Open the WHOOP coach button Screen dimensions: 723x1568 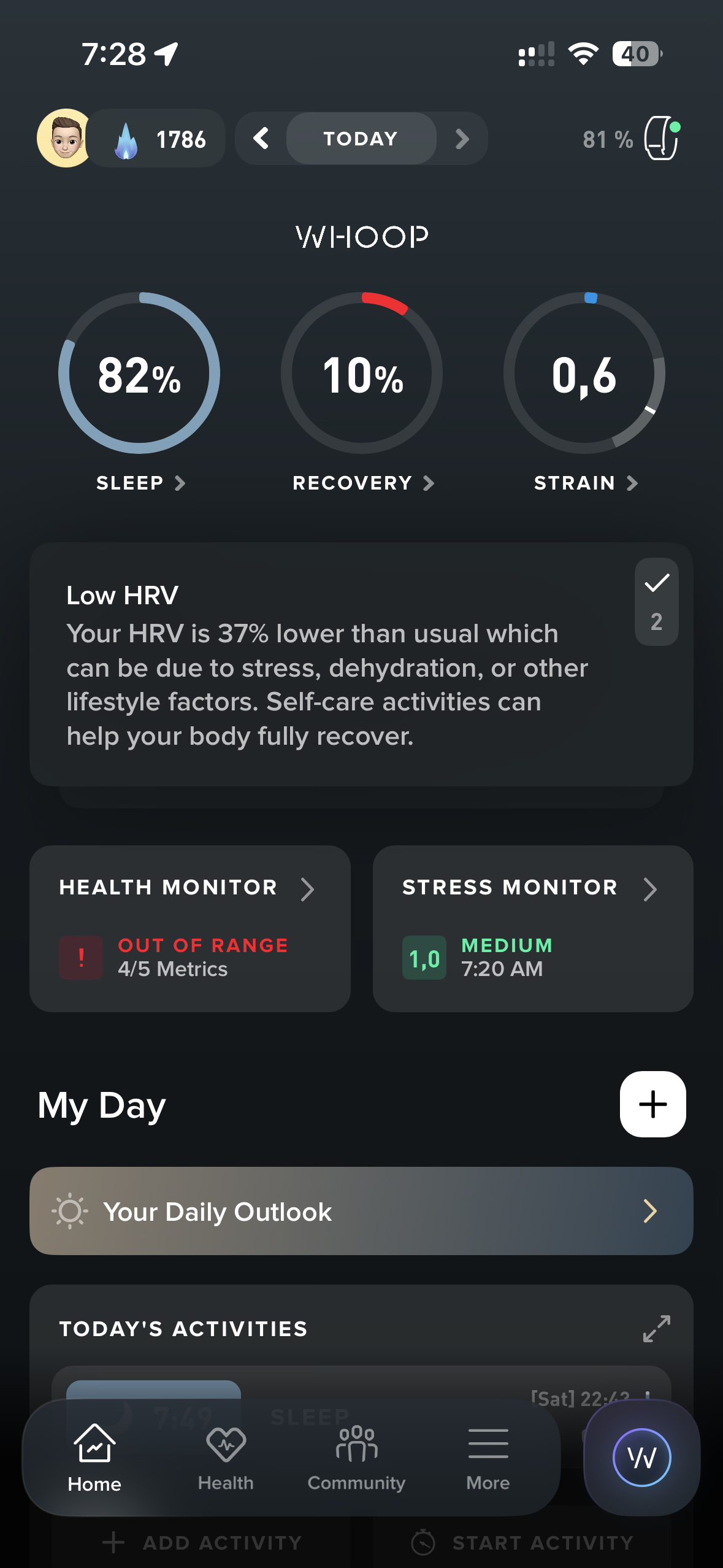pos(641,1457)
